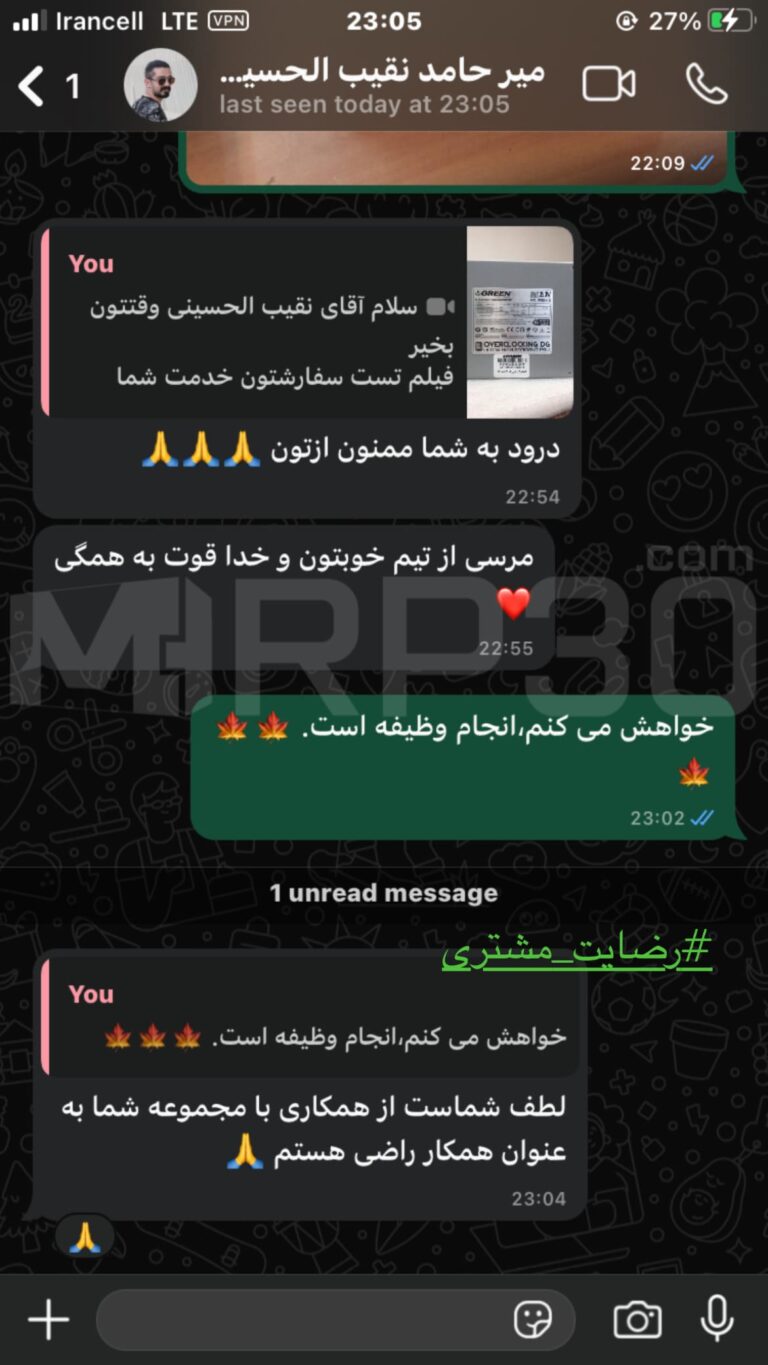The height and width of the screenshot is (1365, 768).
Task: Open the camera to send a photo
Action: (637, 1320)
